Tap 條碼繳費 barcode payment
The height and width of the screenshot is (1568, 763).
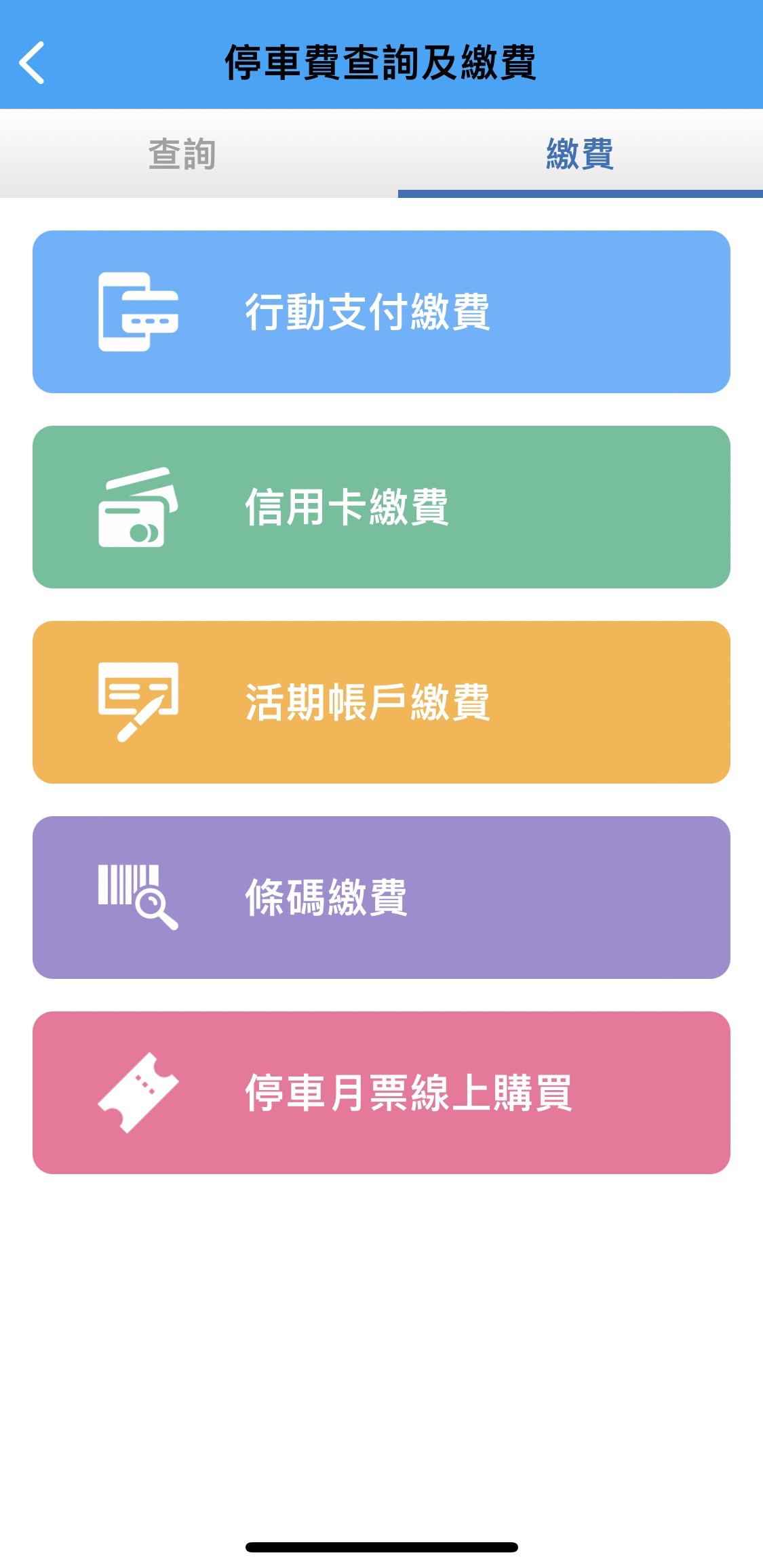pyautogui.click(x=381, y=898)
